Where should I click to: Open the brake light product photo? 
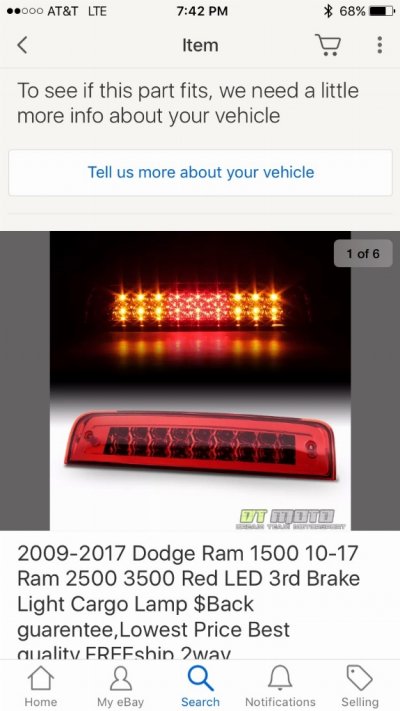[x=200, y=380]
